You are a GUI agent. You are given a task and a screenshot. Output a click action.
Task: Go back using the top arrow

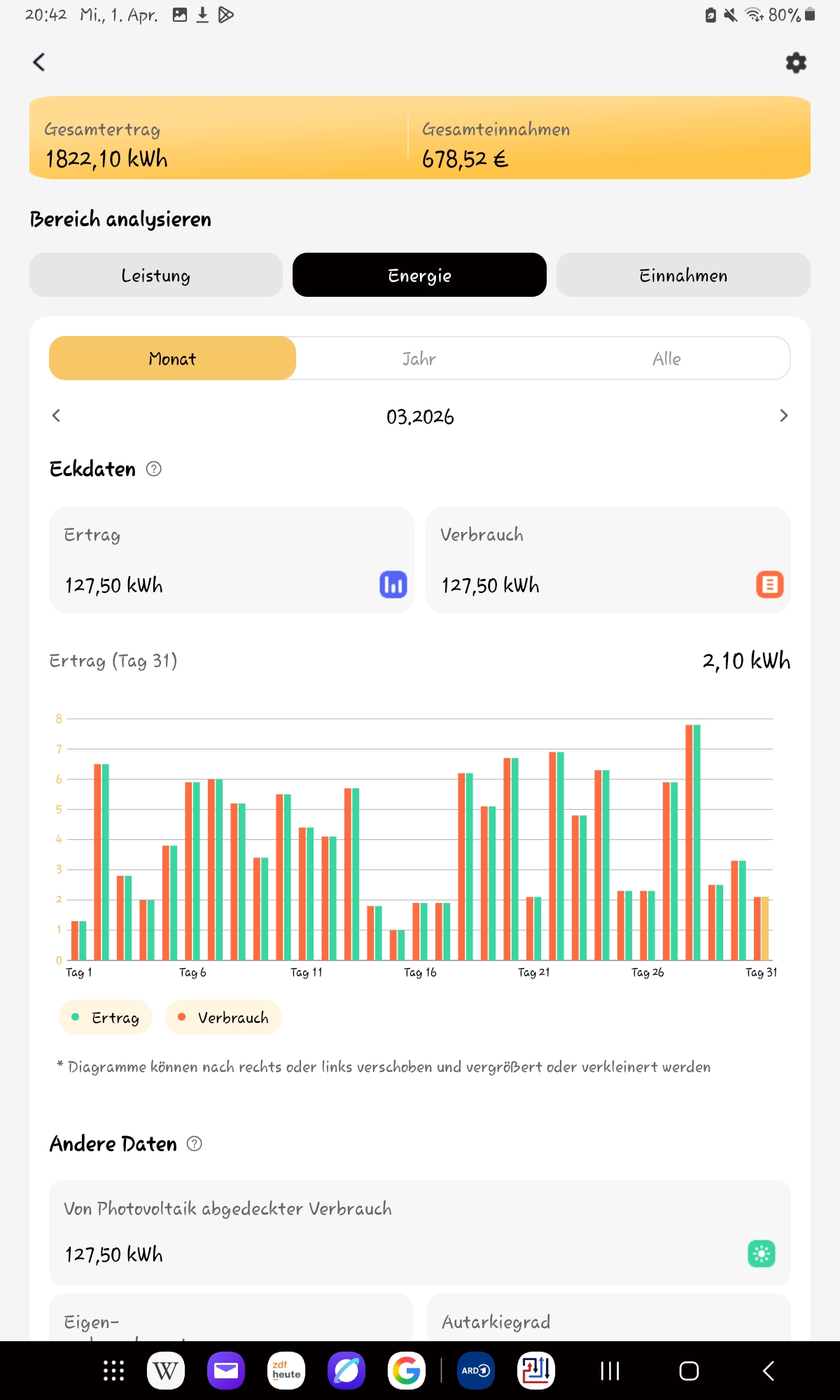(x=39, y=62)
